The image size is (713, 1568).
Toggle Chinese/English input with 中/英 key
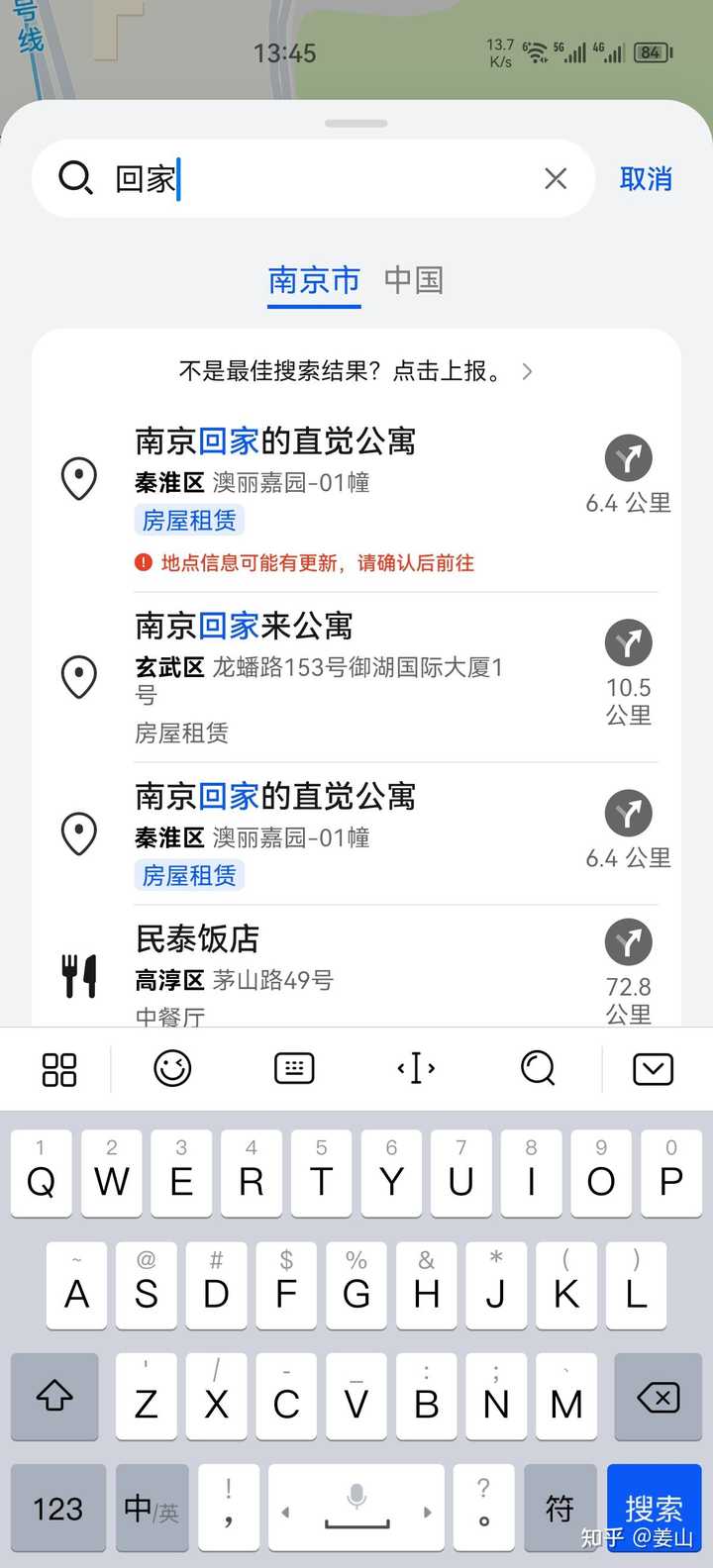click(x=152, y=1509)
